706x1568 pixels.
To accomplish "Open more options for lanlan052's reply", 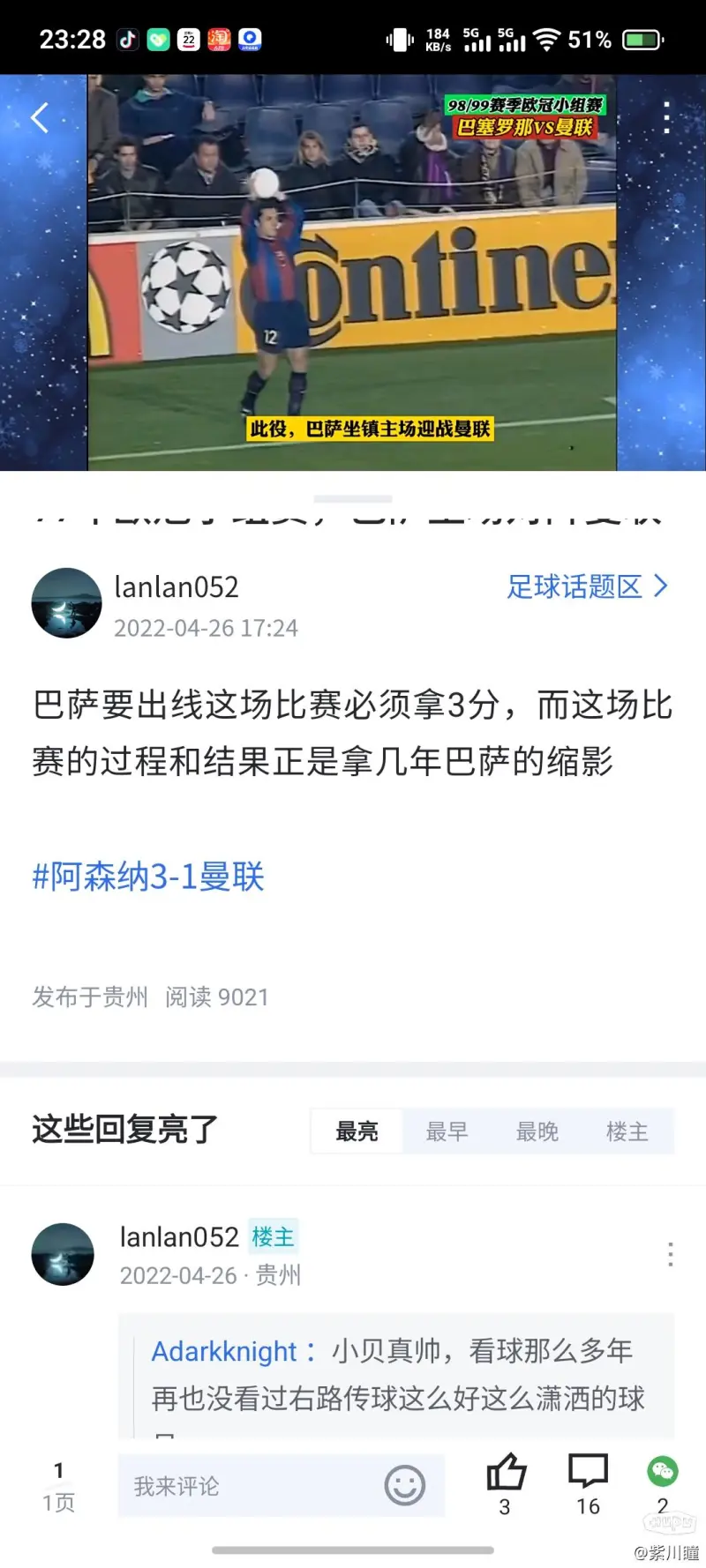I will tap(670, 1254).
